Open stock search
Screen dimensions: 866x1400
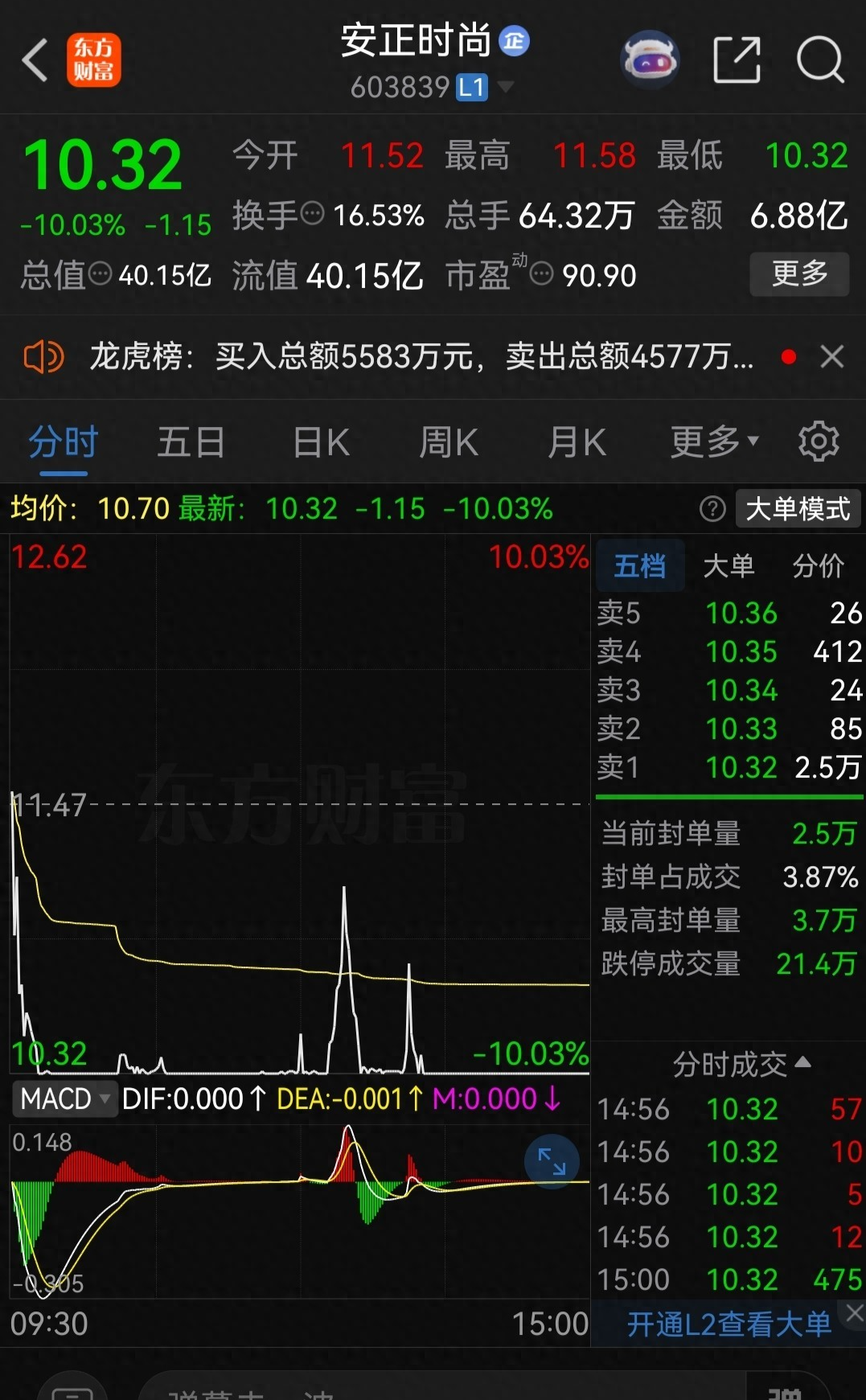point(819,60)
